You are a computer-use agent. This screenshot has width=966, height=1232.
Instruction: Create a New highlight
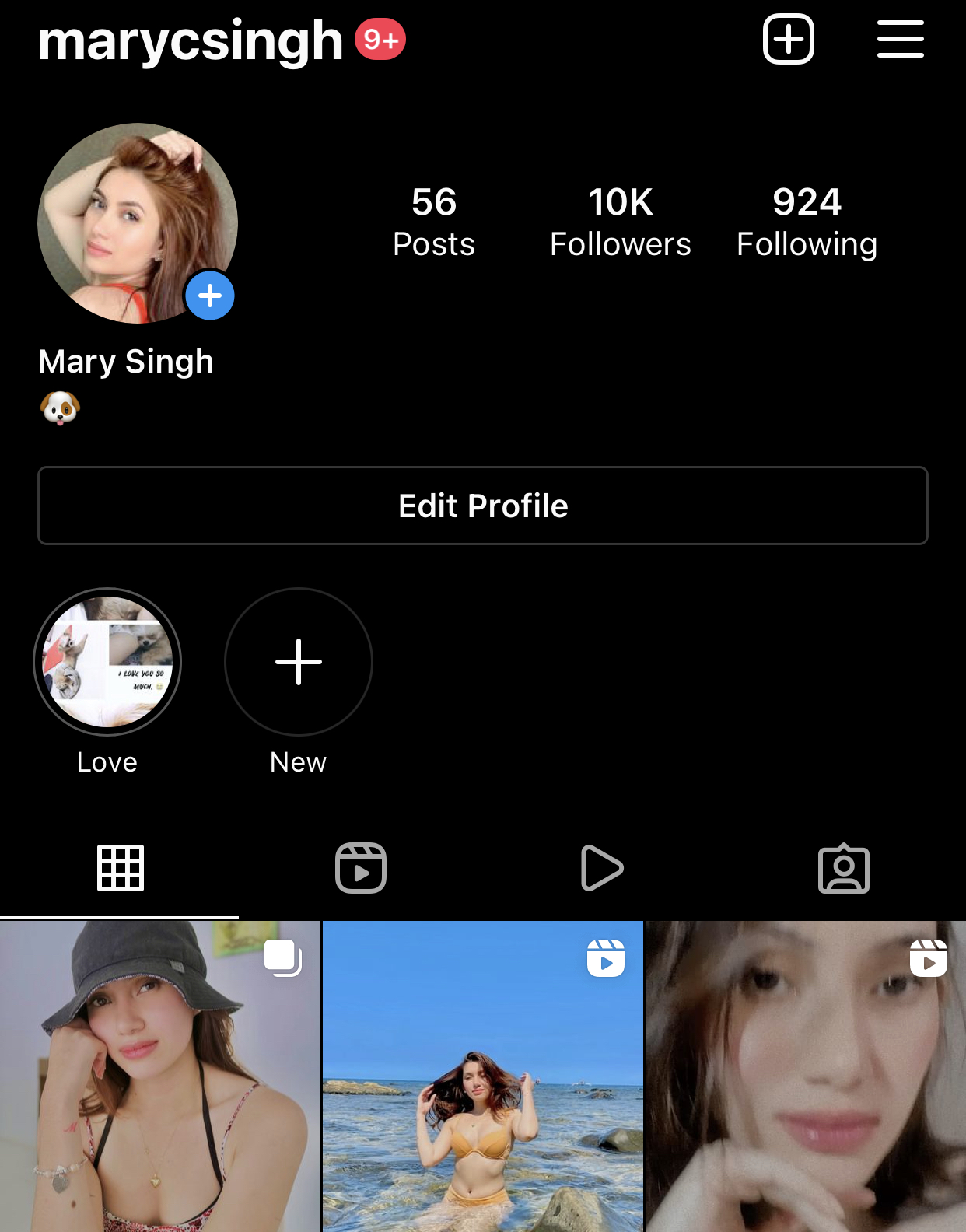(298, 662)
